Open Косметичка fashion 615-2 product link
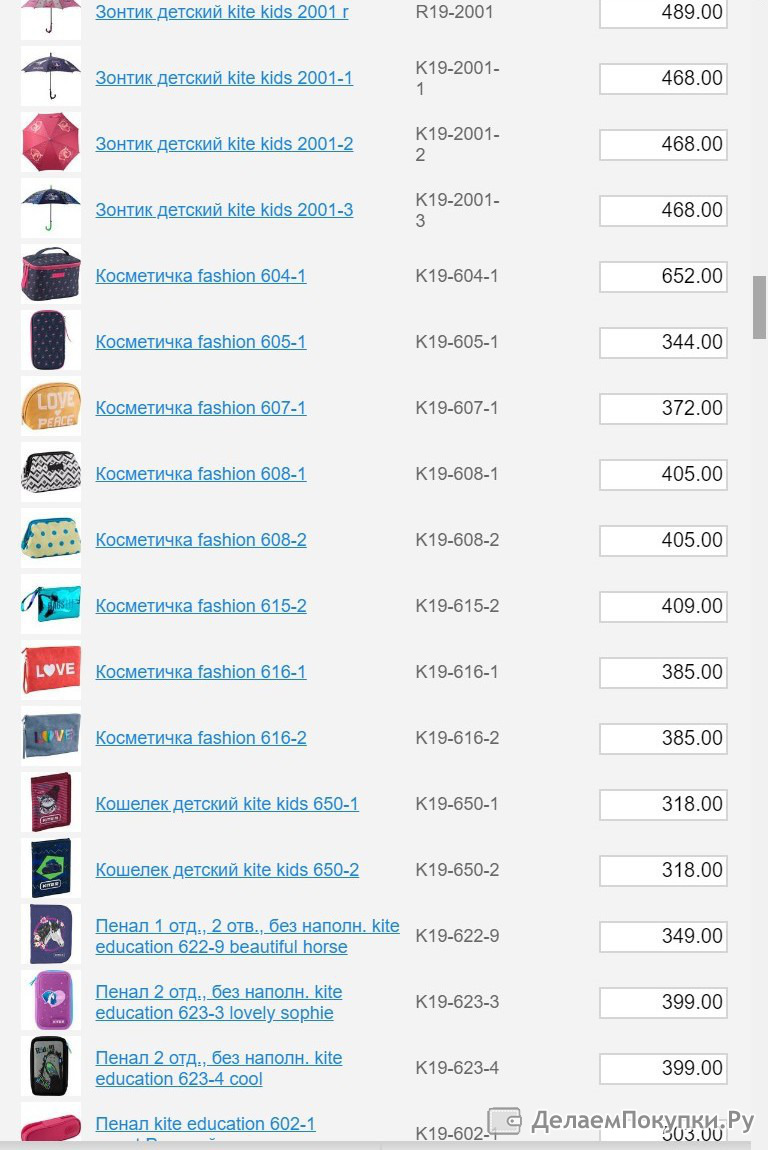This screenshot has height=1150, width=768. tap(201, 606)
